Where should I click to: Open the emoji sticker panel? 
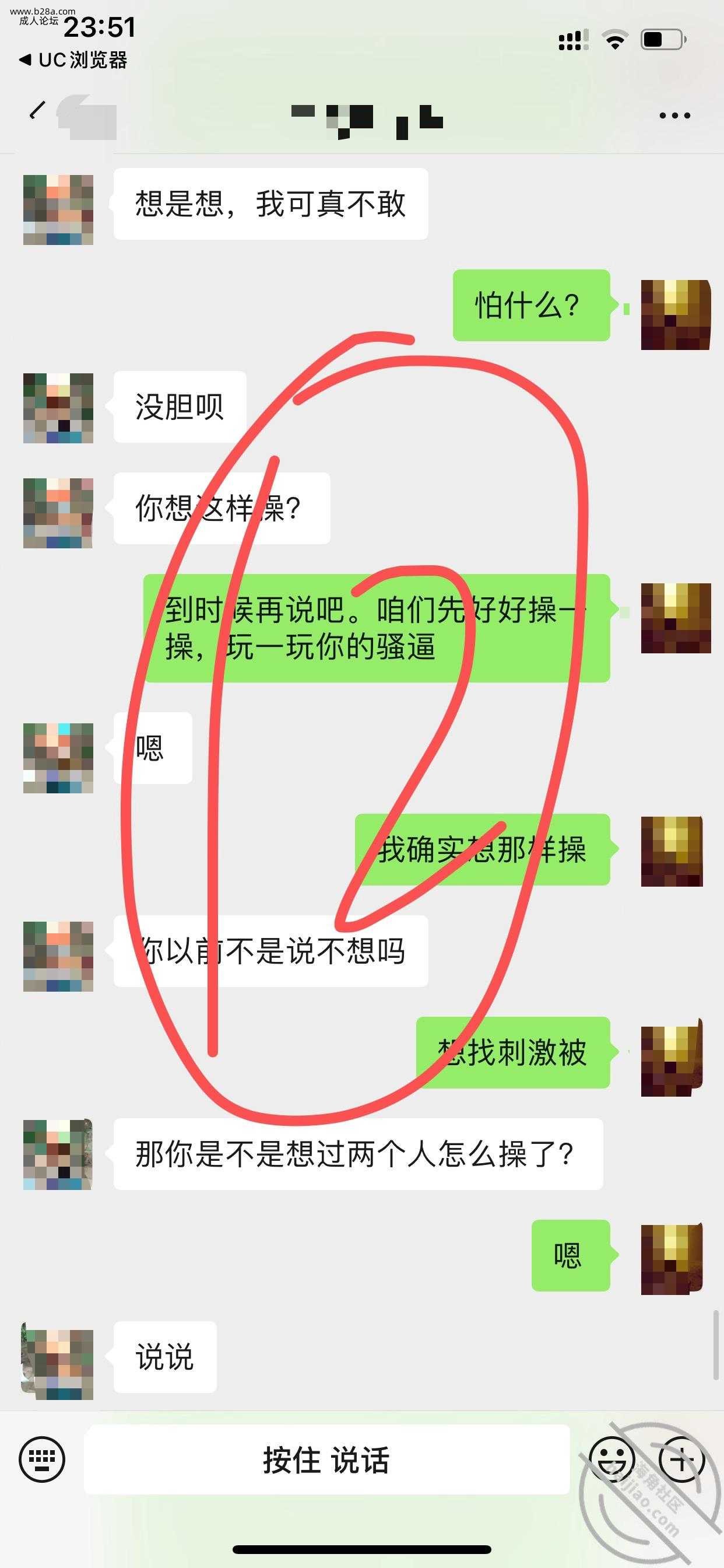612,1459
